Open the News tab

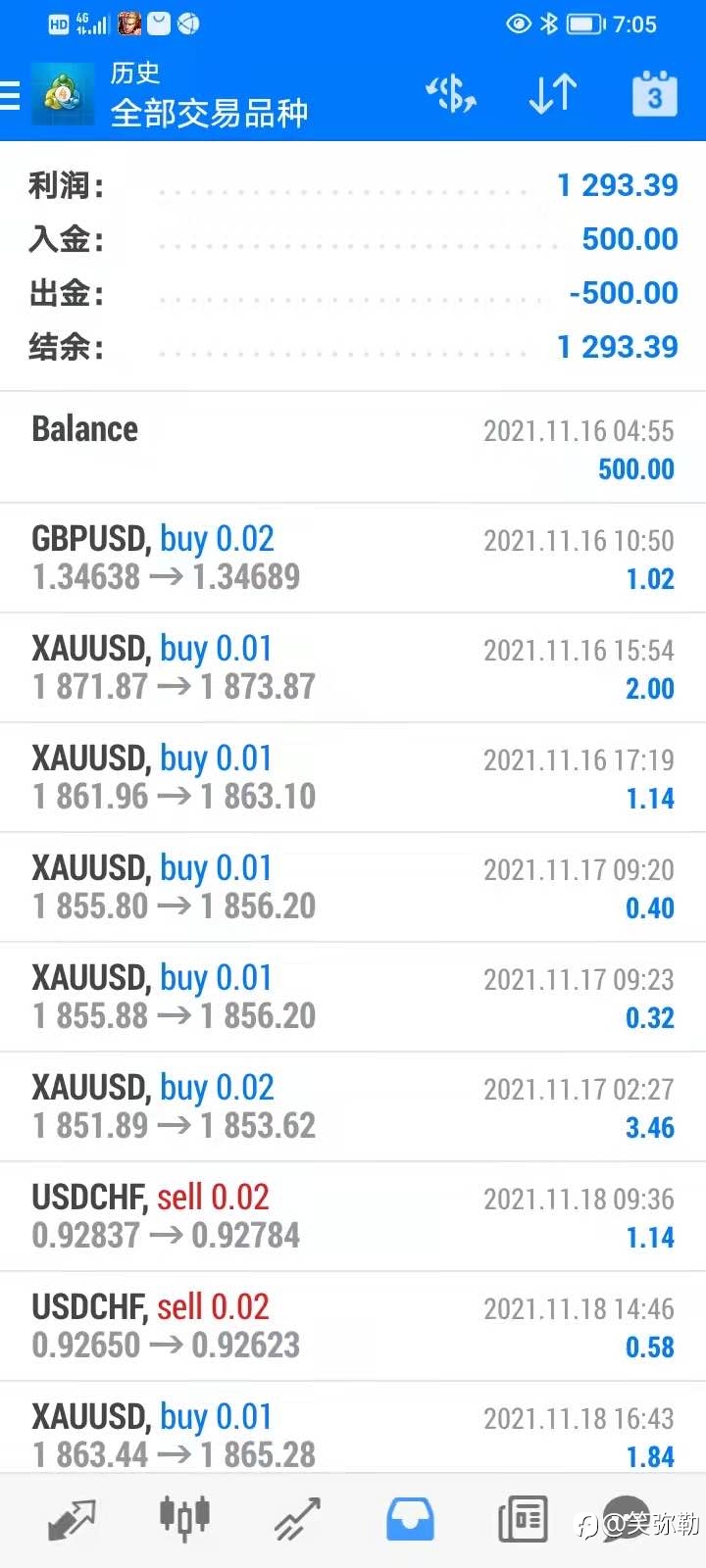(523, 1520)
